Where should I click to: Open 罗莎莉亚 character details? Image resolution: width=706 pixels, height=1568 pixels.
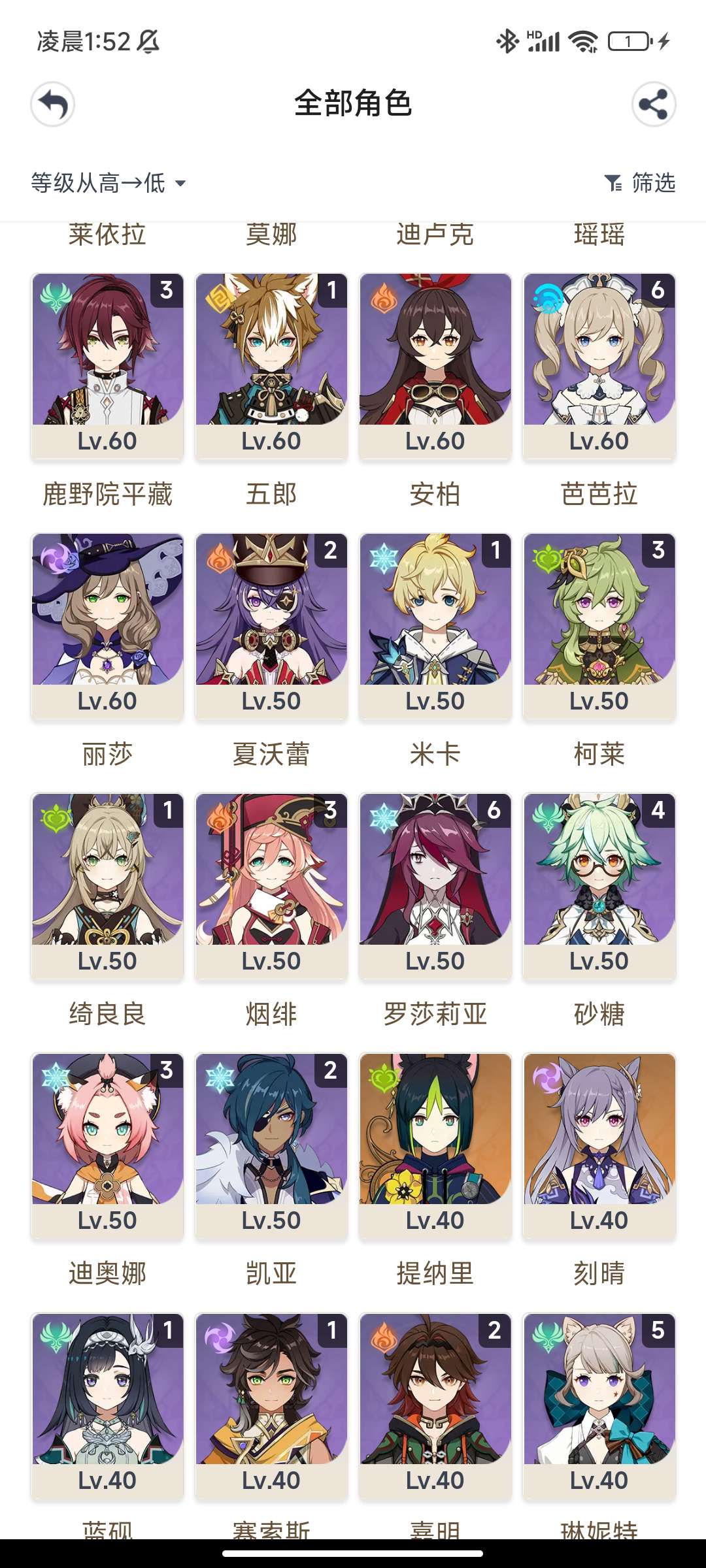pyautogui.click(x=435, y=886)
